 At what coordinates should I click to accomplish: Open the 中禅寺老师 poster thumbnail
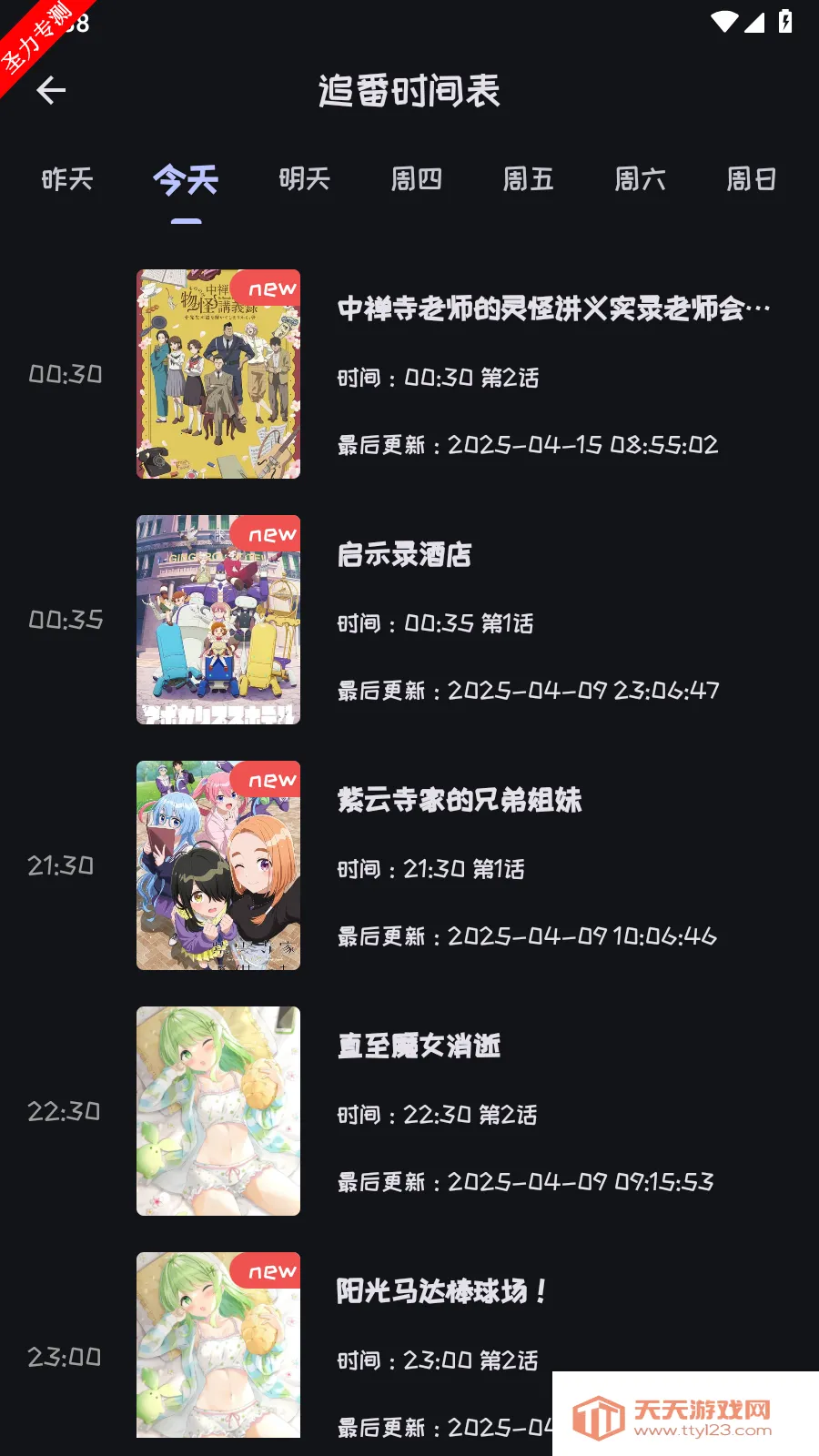218,373
